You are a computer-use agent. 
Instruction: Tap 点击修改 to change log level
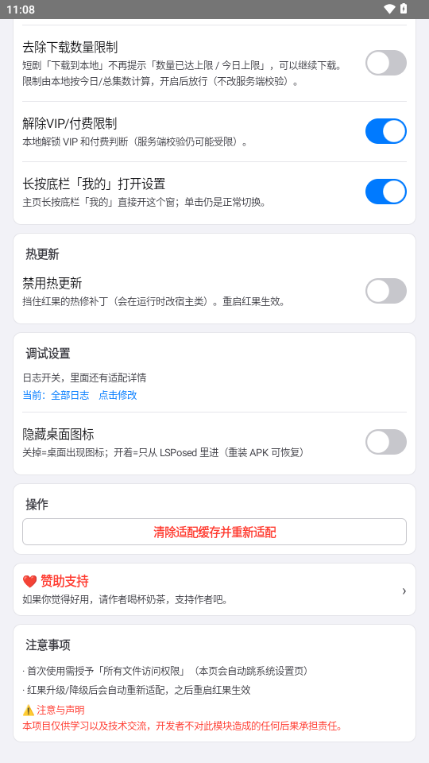(118, 395)
